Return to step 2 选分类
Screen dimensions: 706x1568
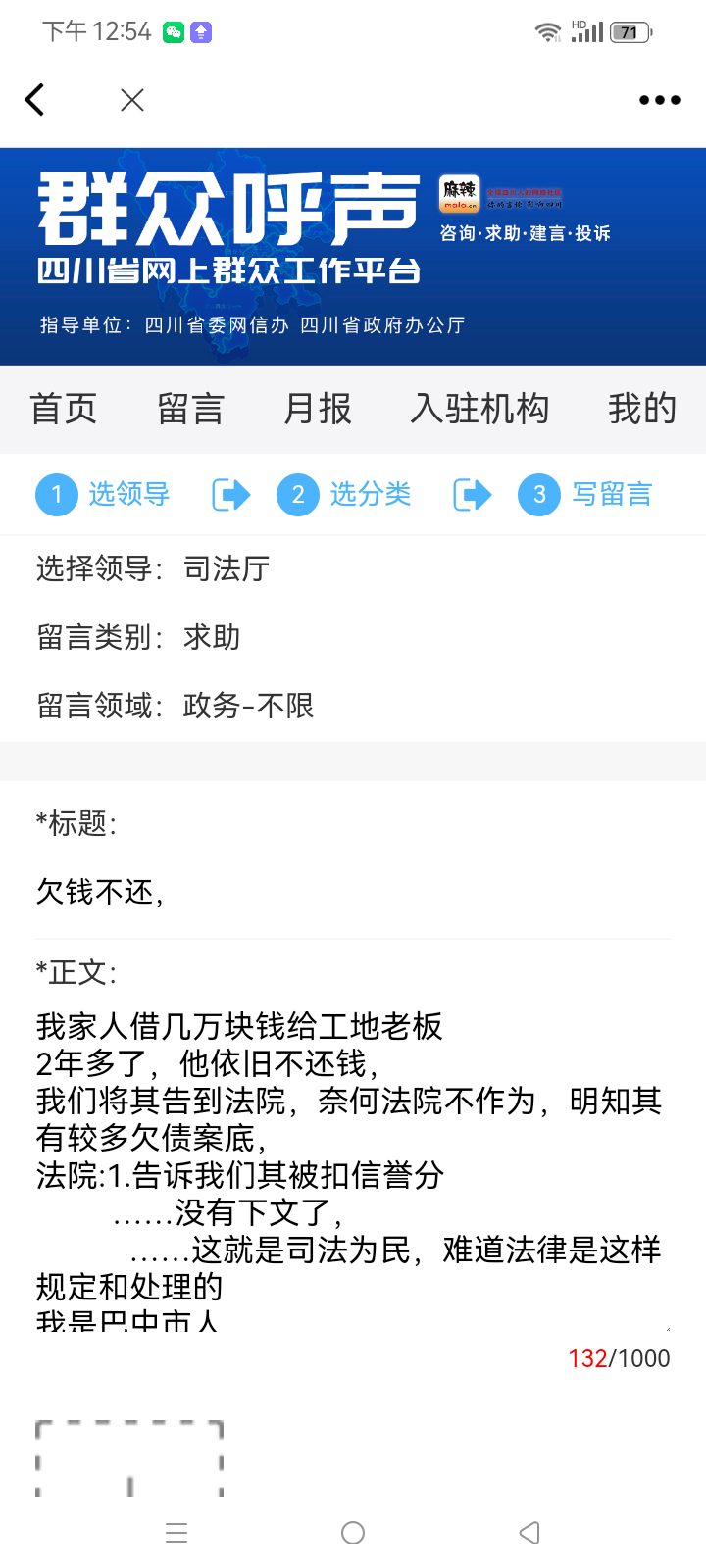[x=344, y=494]
